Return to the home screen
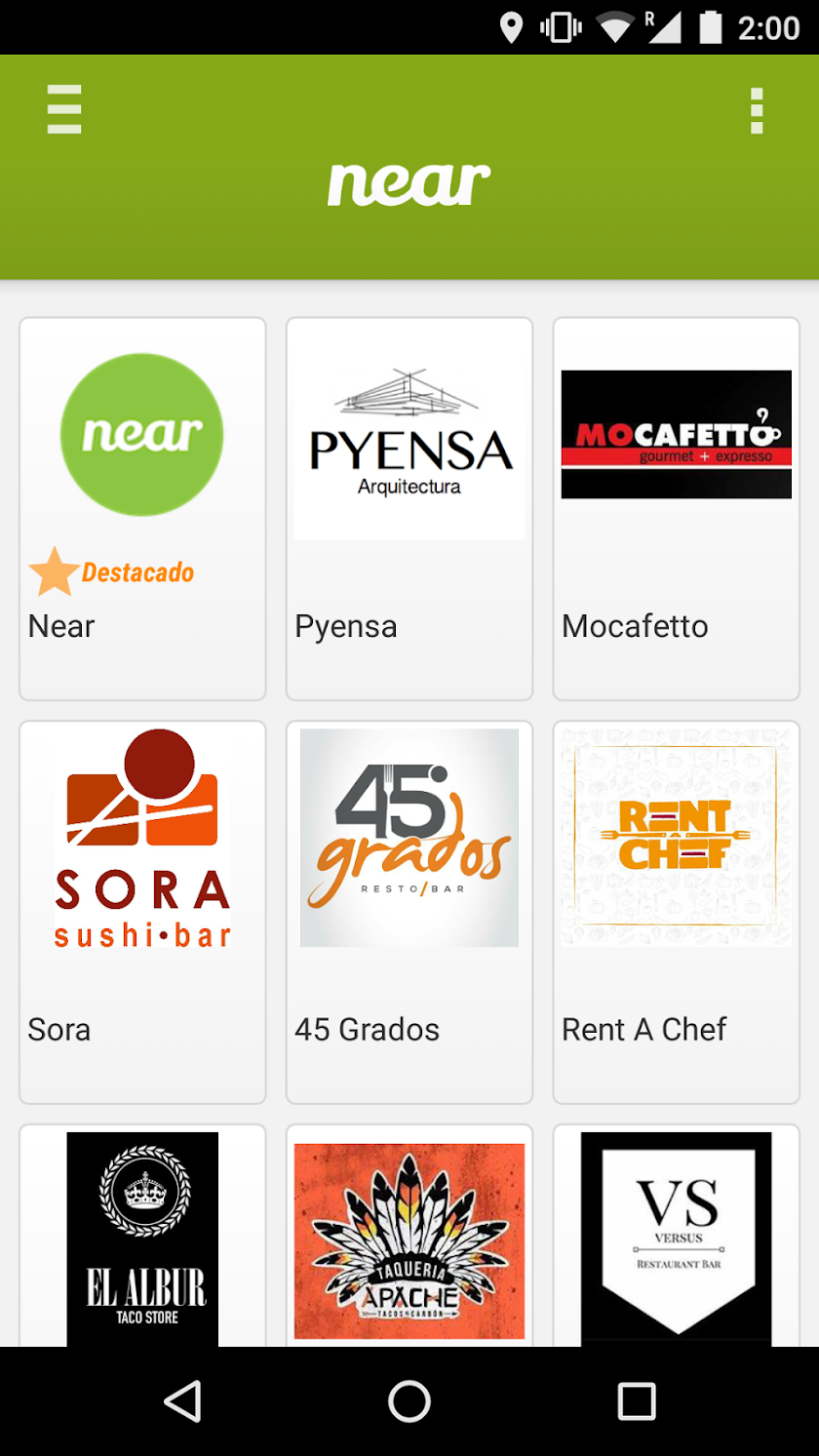Viewport: 819px width, 1456px height. [x=409, y=1401]
